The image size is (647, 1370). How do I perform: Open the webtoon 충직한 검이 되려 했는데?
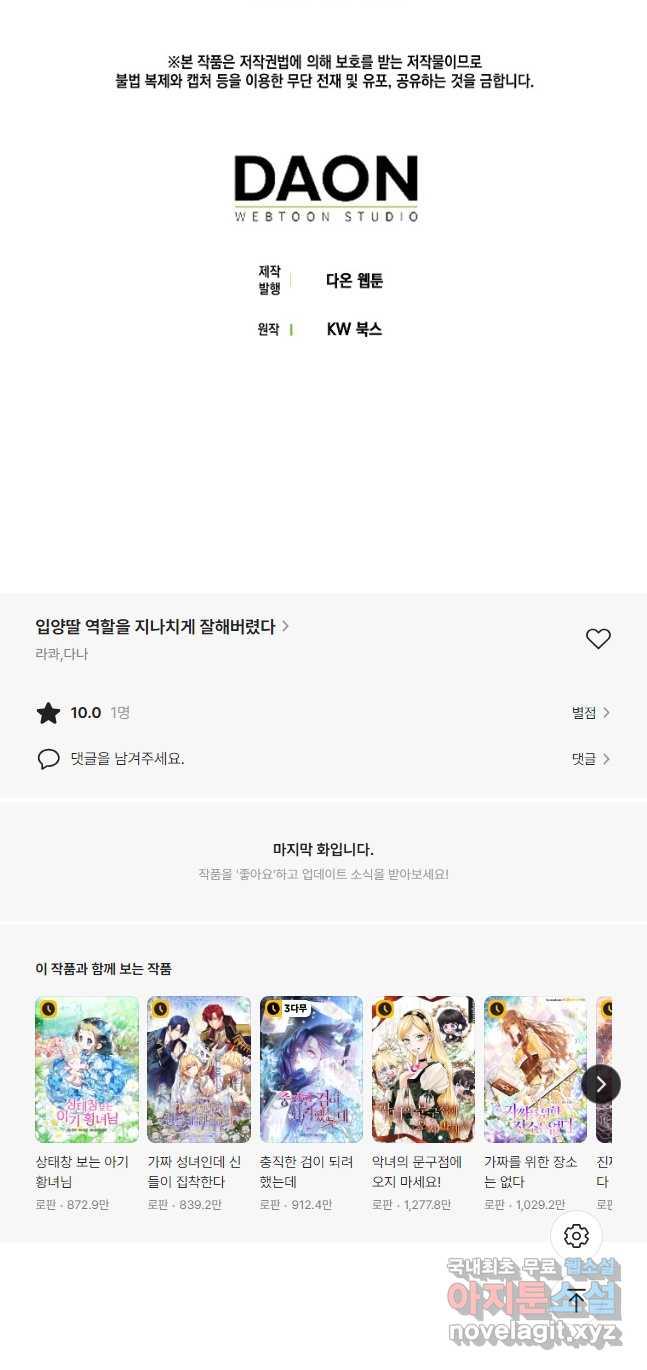pyautogui.click(x=311, y=1070)
